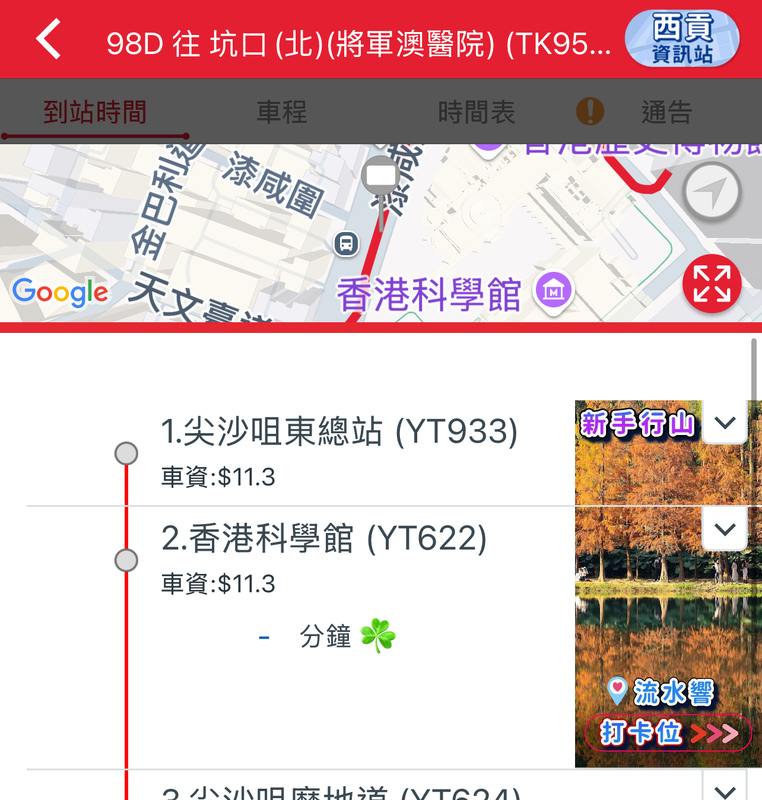Open stop 1.尖沙咀東總站 (YT933)
Viewport: 762px width, 800px height.
[339, 432]
